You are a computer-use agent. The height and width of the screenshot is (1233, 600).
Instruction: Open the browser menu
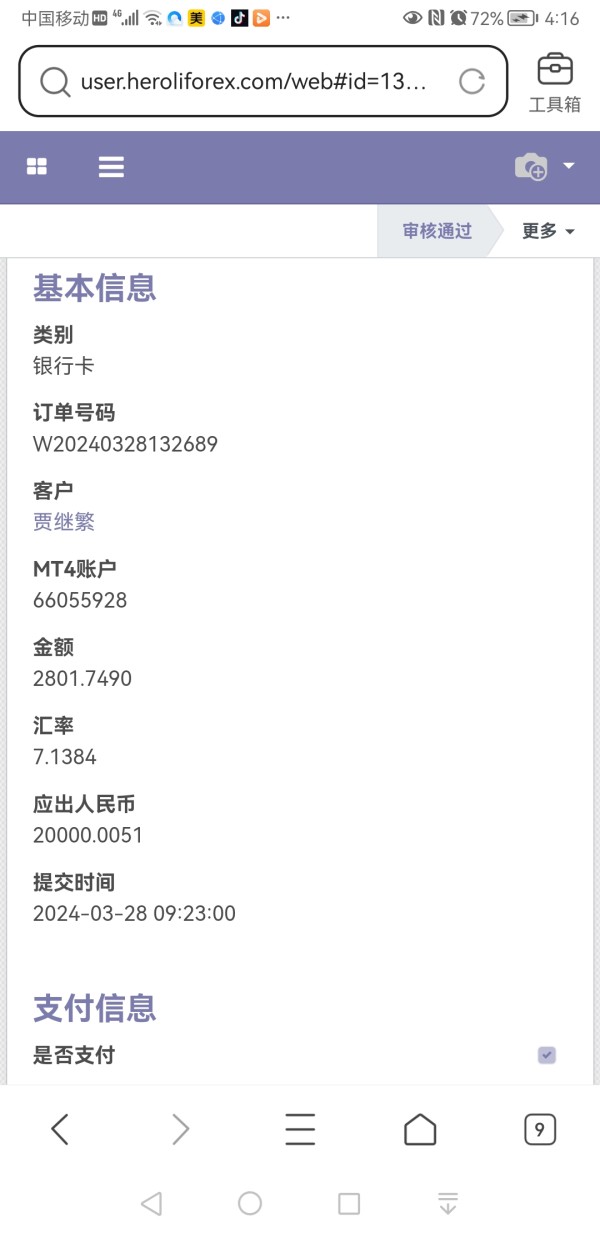300,1130
